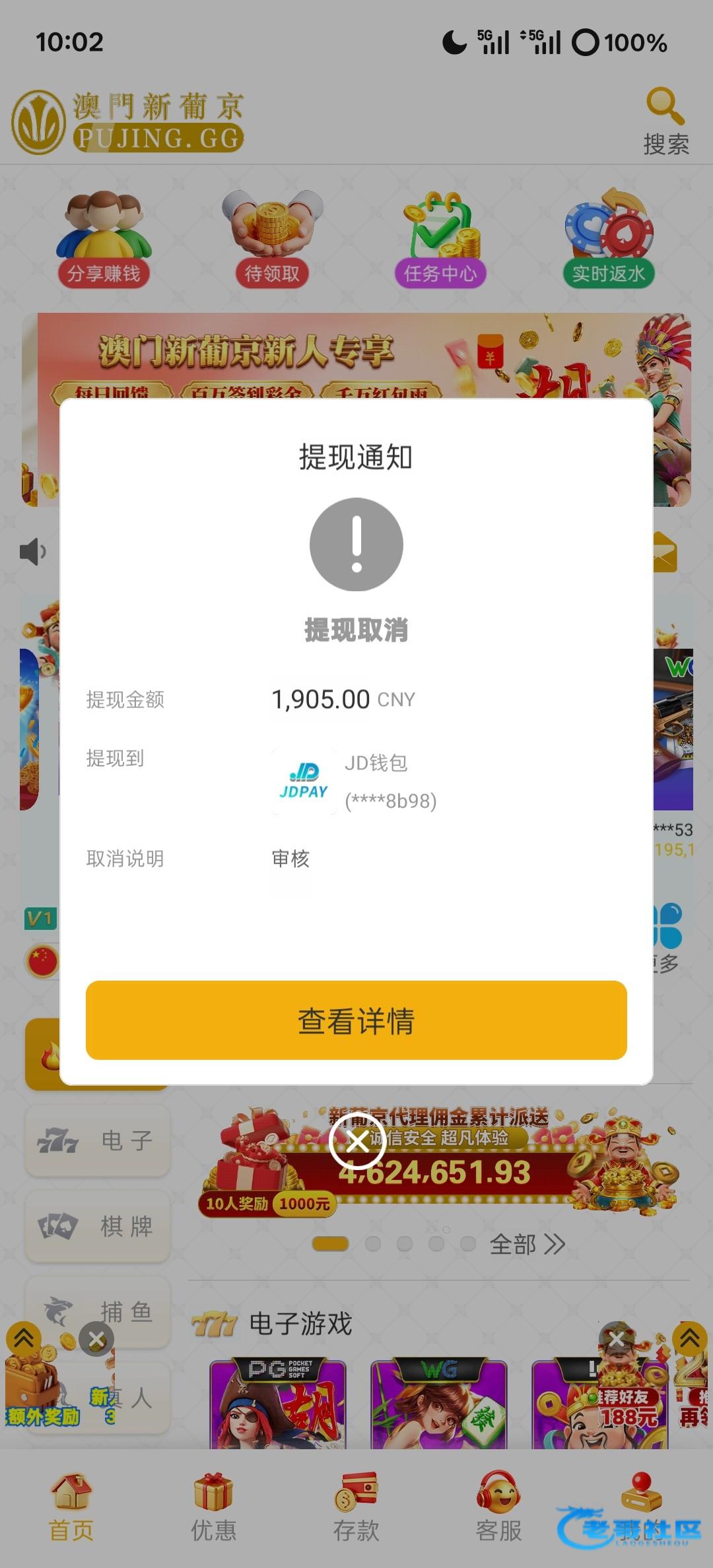The height and width of the screenshot is (1568, 713).
Task: Select the 棋牌 game category
Action: [x=98, y=1226]
